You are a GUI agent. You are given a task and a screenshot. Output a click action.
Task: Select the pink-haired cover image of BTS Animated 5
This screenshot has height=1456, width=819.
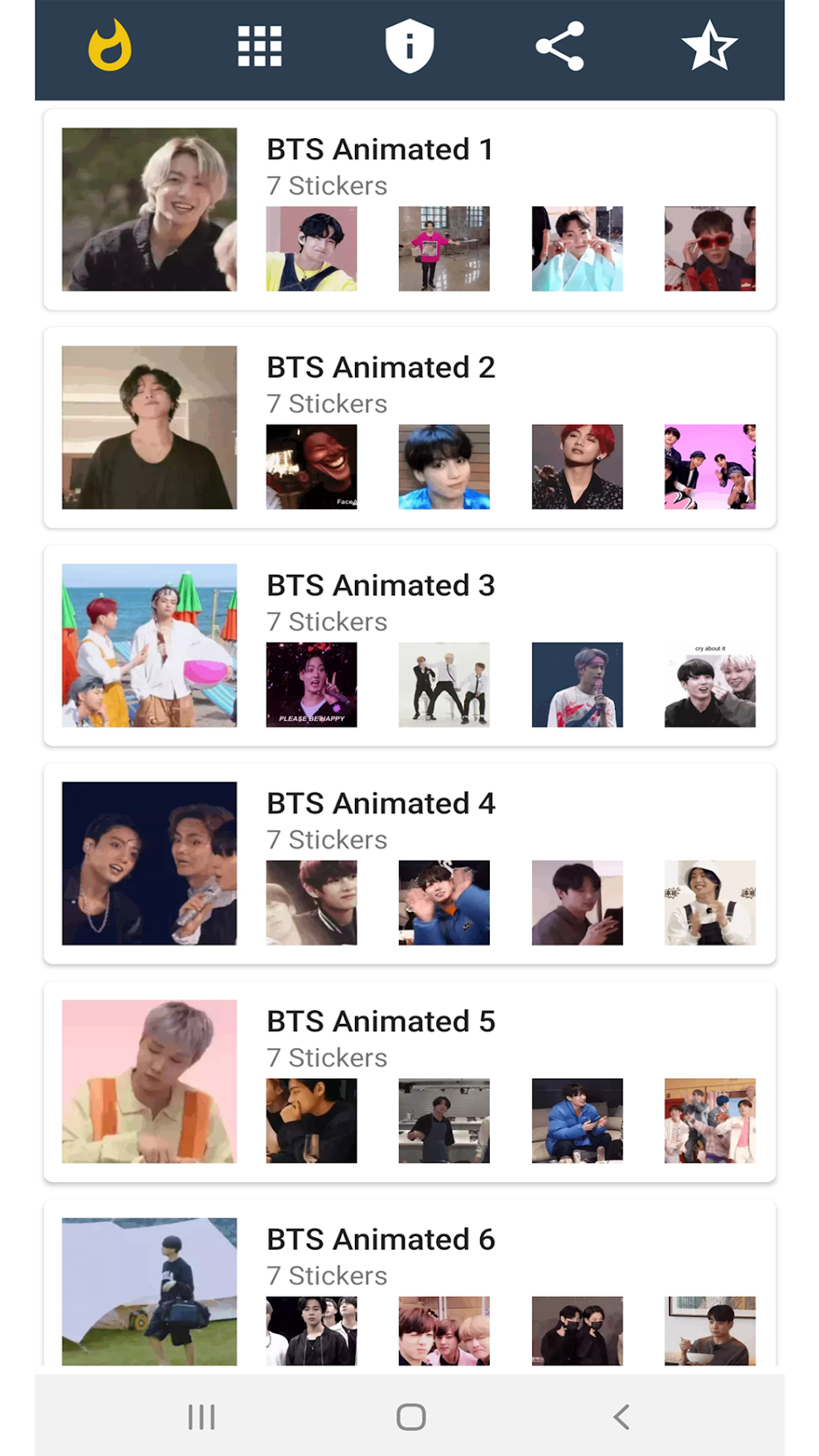pyautogui.click(x=149, y=1080)
